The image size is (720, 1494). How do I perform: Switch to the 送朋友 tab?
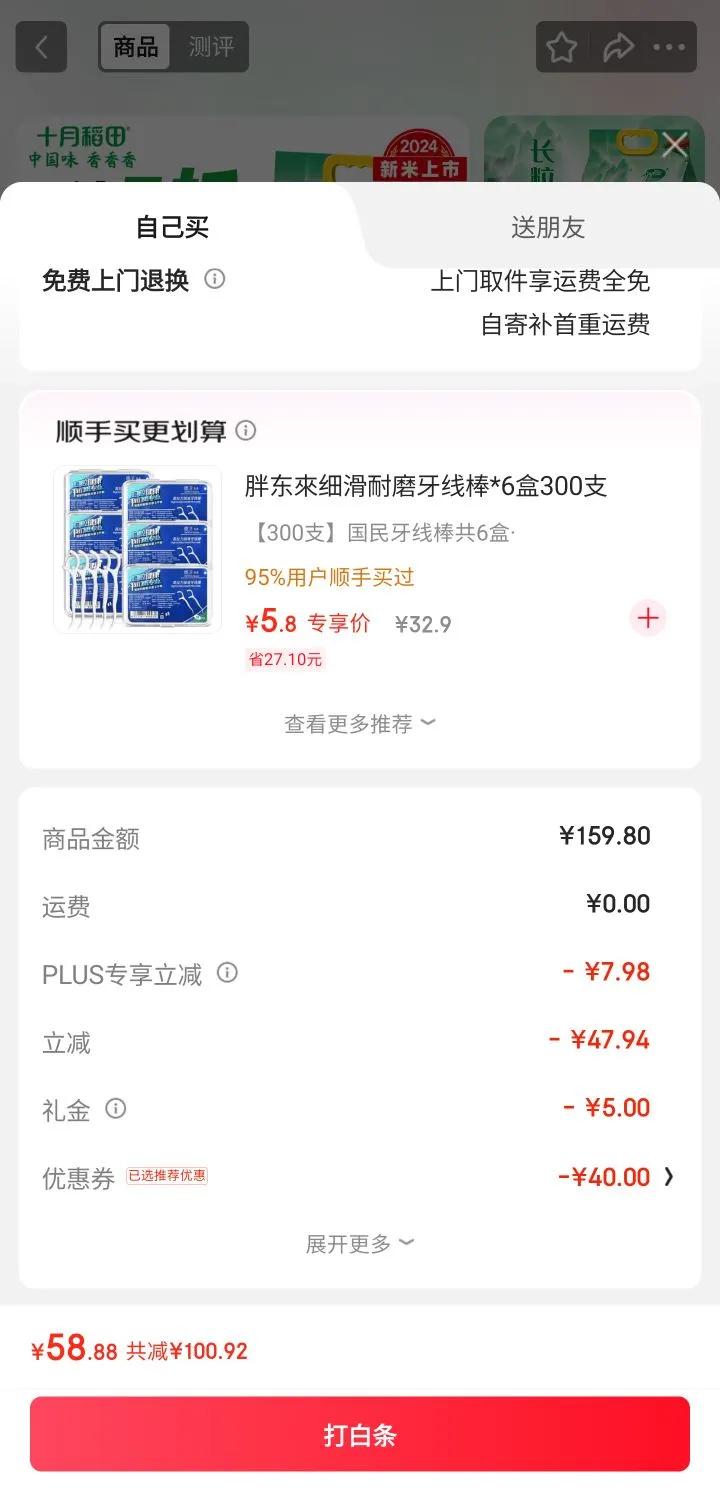coord(547,227)
